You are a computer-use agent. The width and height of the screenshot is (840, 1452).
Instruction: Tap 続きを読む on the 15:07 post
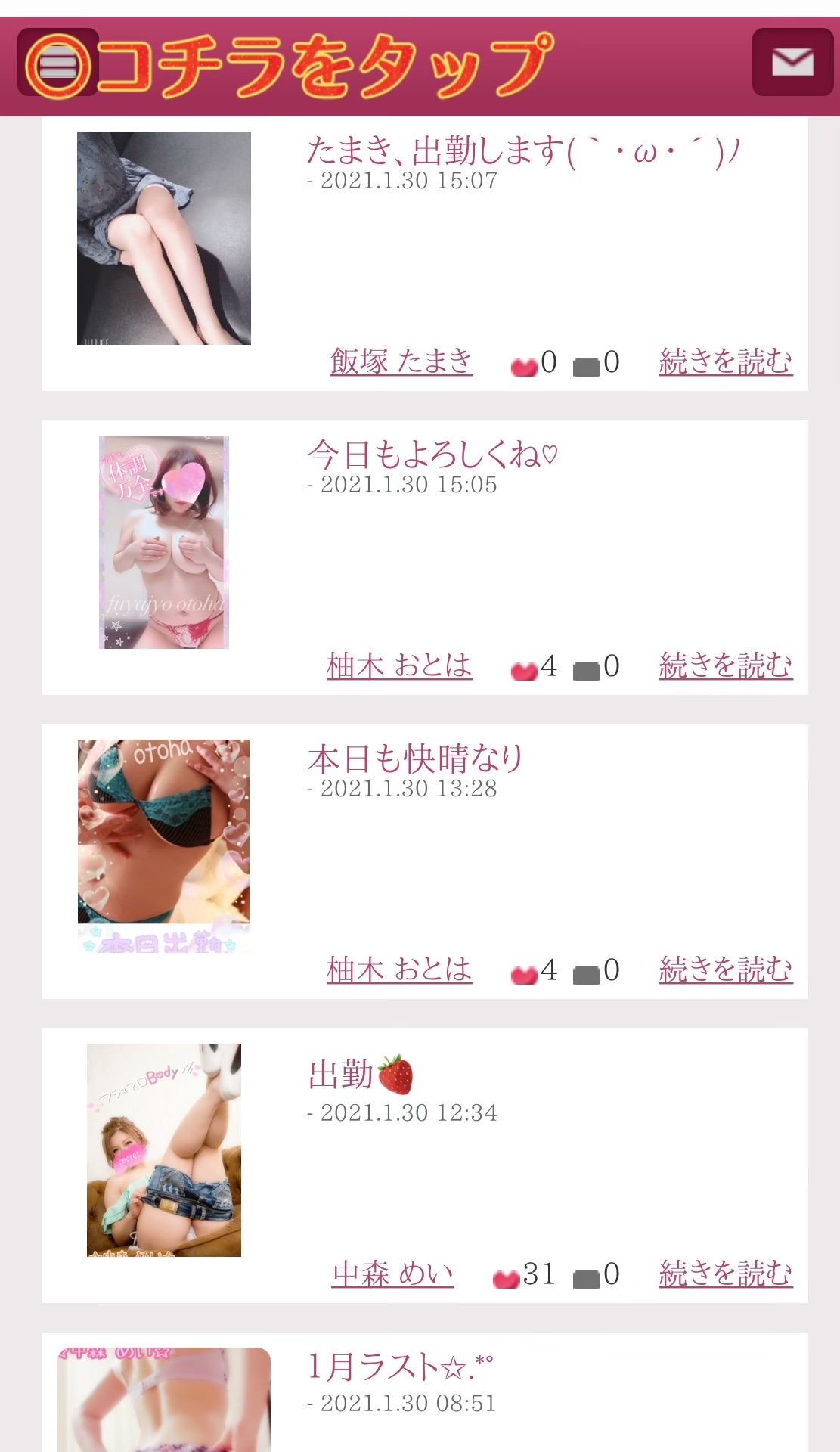click(x=726, y=361)
